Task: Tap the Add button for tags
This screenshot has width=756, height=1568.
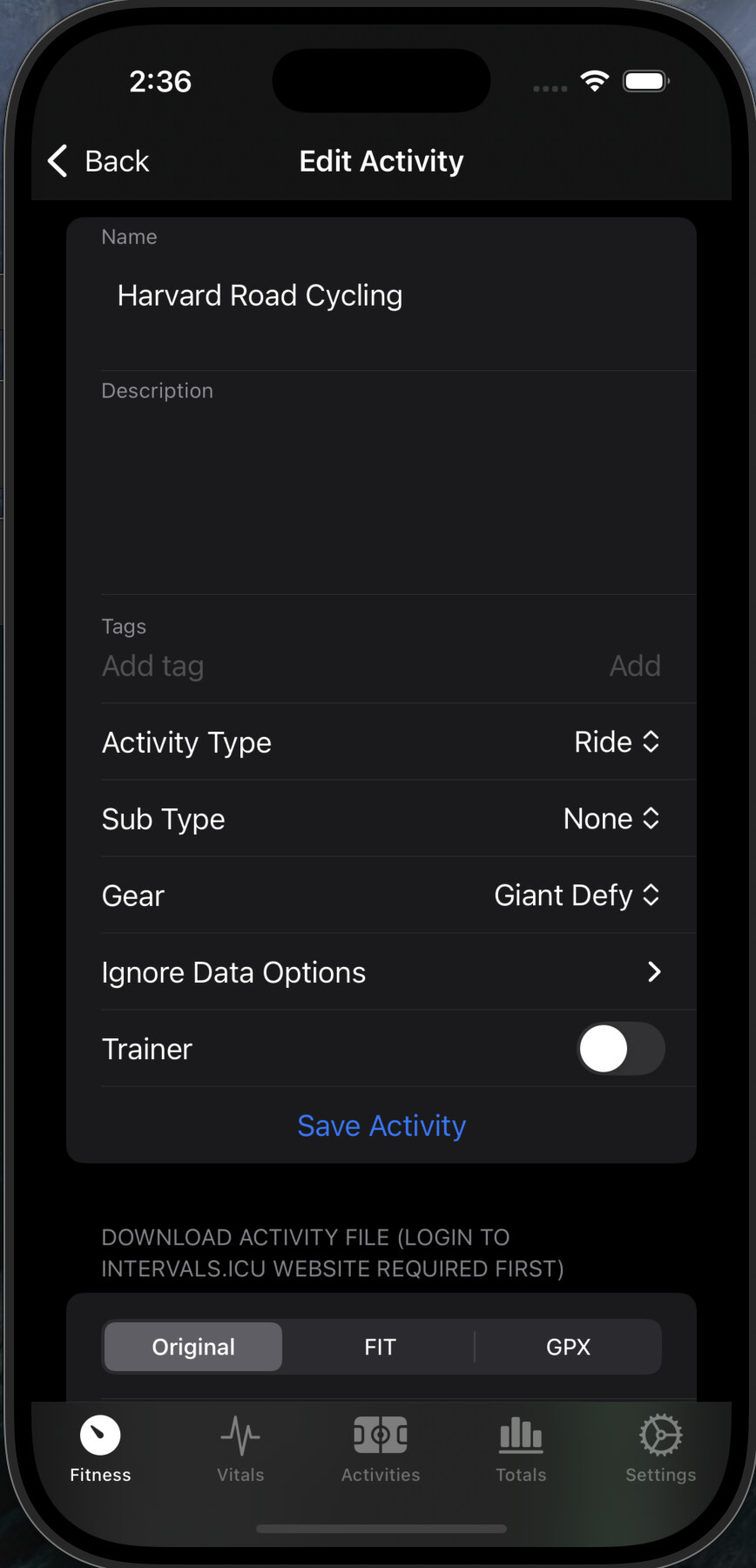Action: (635, 666)
